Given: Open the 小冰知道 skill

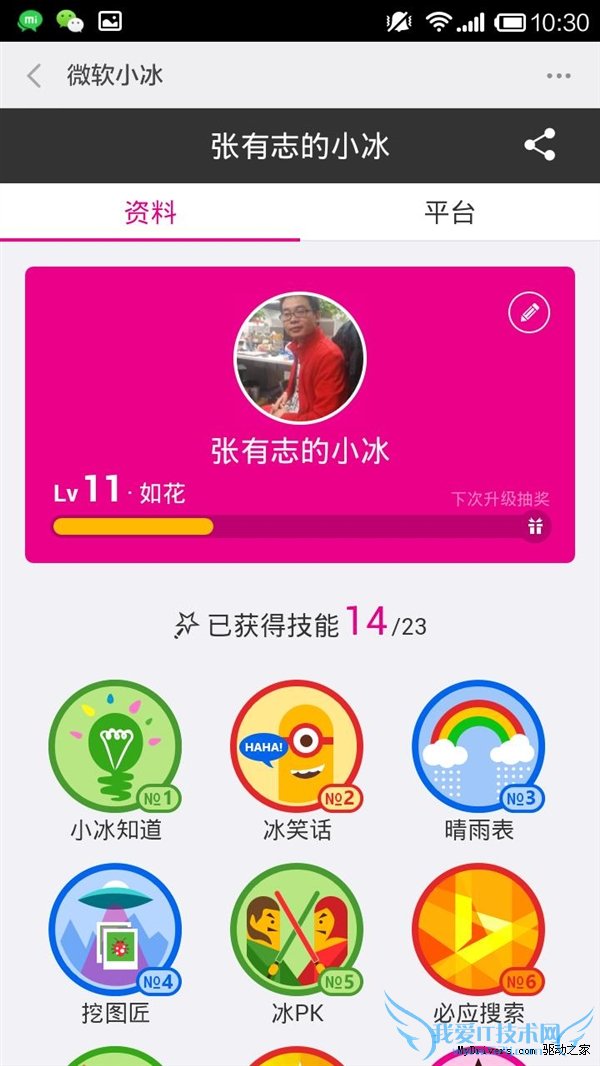Looking at the screenshot, I should pos(115,747).
